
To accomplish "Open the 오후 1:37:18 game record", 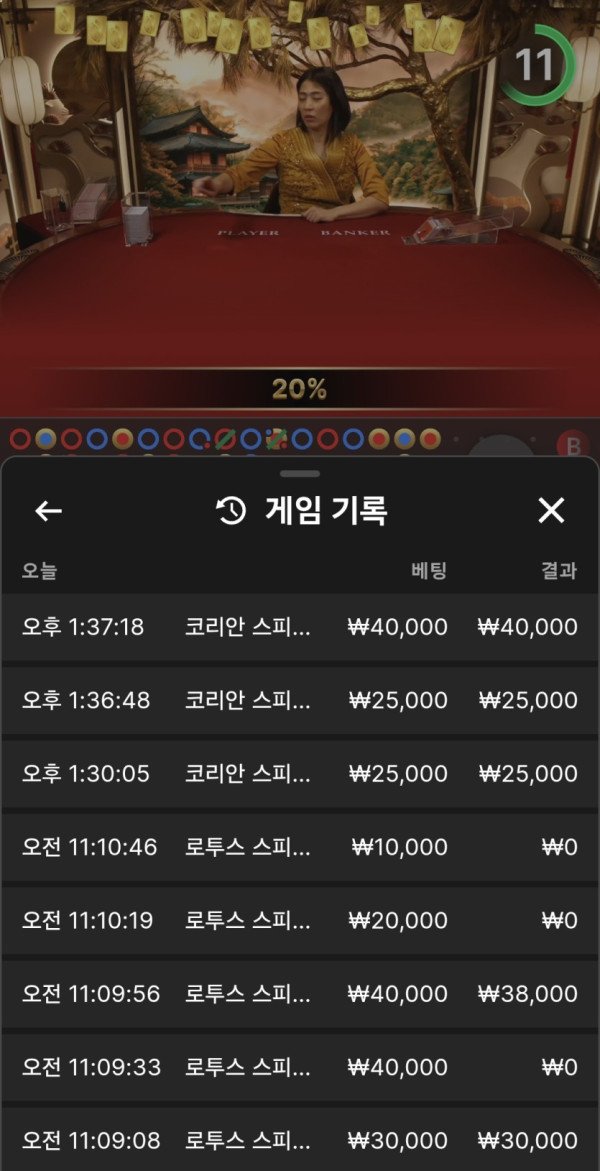I will [x=300, y=627].
